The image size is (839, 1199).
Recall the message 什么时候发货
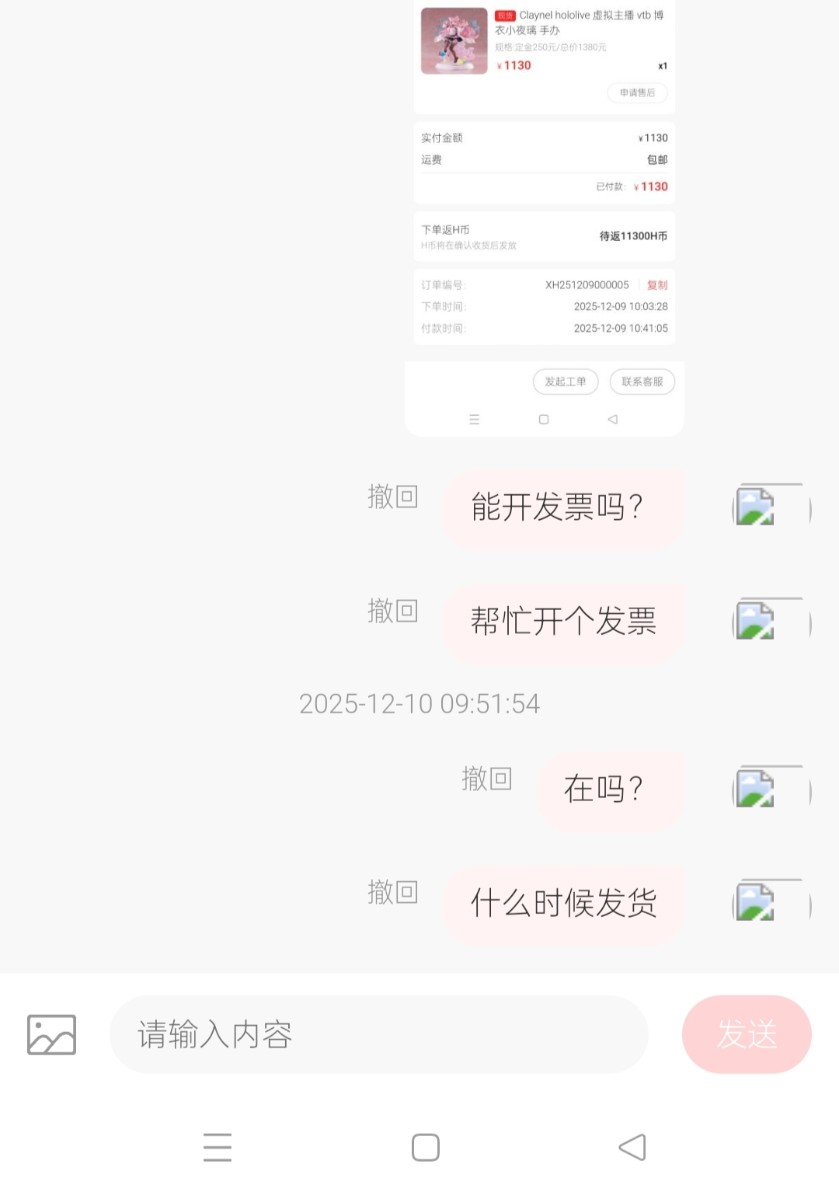pyautogui.click(x=392, y=891)
